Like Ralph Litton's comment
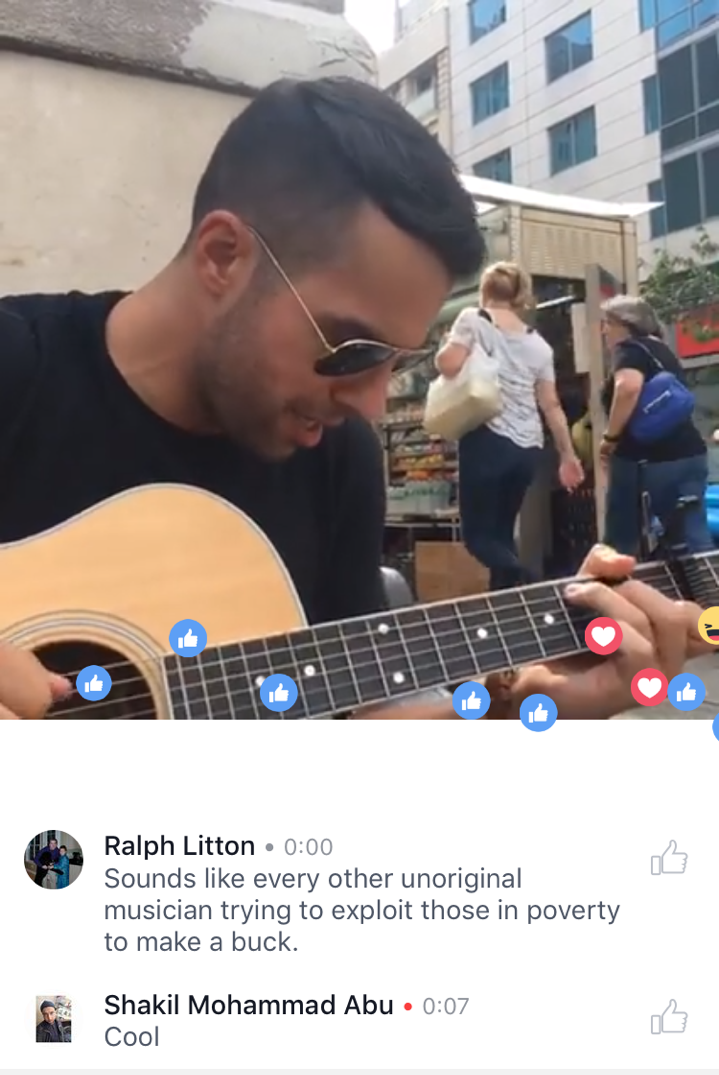The width and height of the screenshot is (719, 1075). pos(669,858)
